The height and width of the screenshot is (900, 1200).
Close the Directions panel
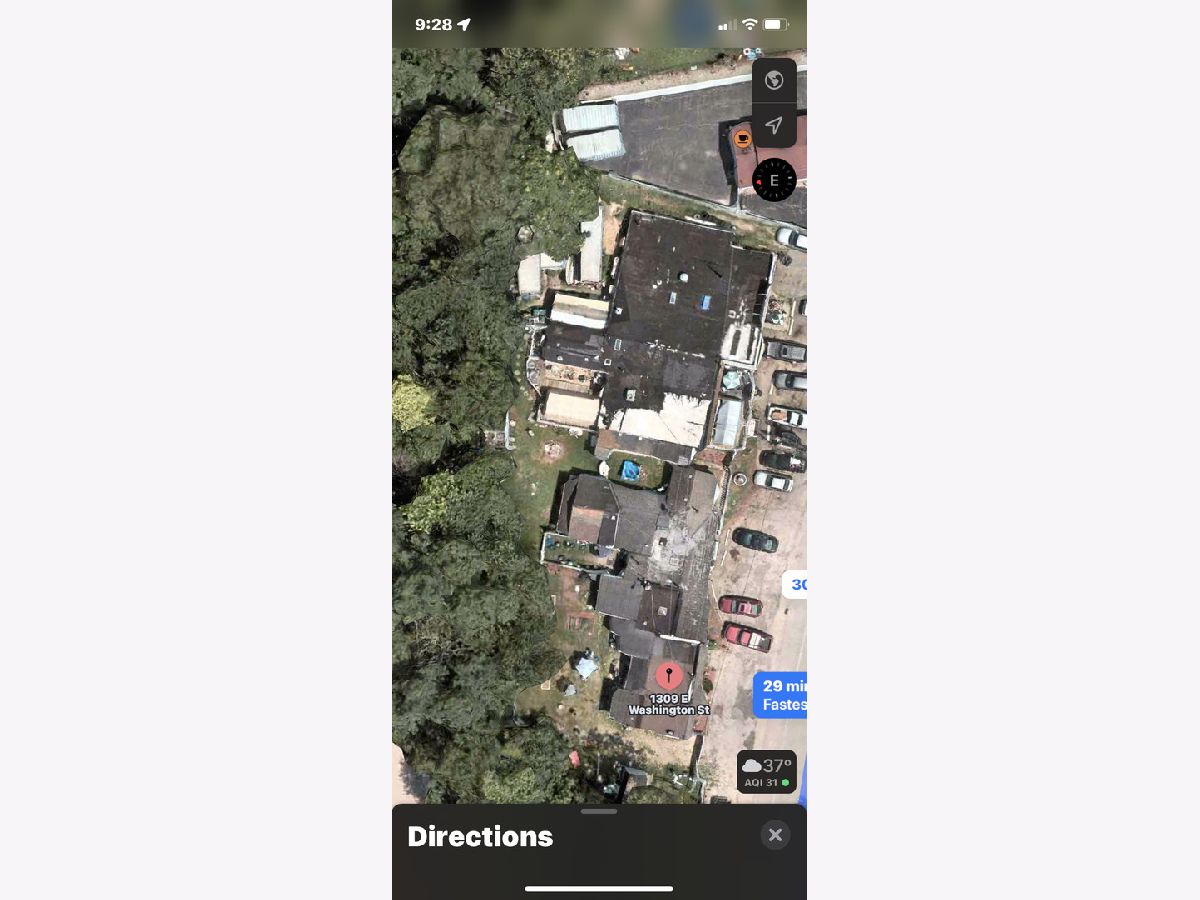point(775,835)
